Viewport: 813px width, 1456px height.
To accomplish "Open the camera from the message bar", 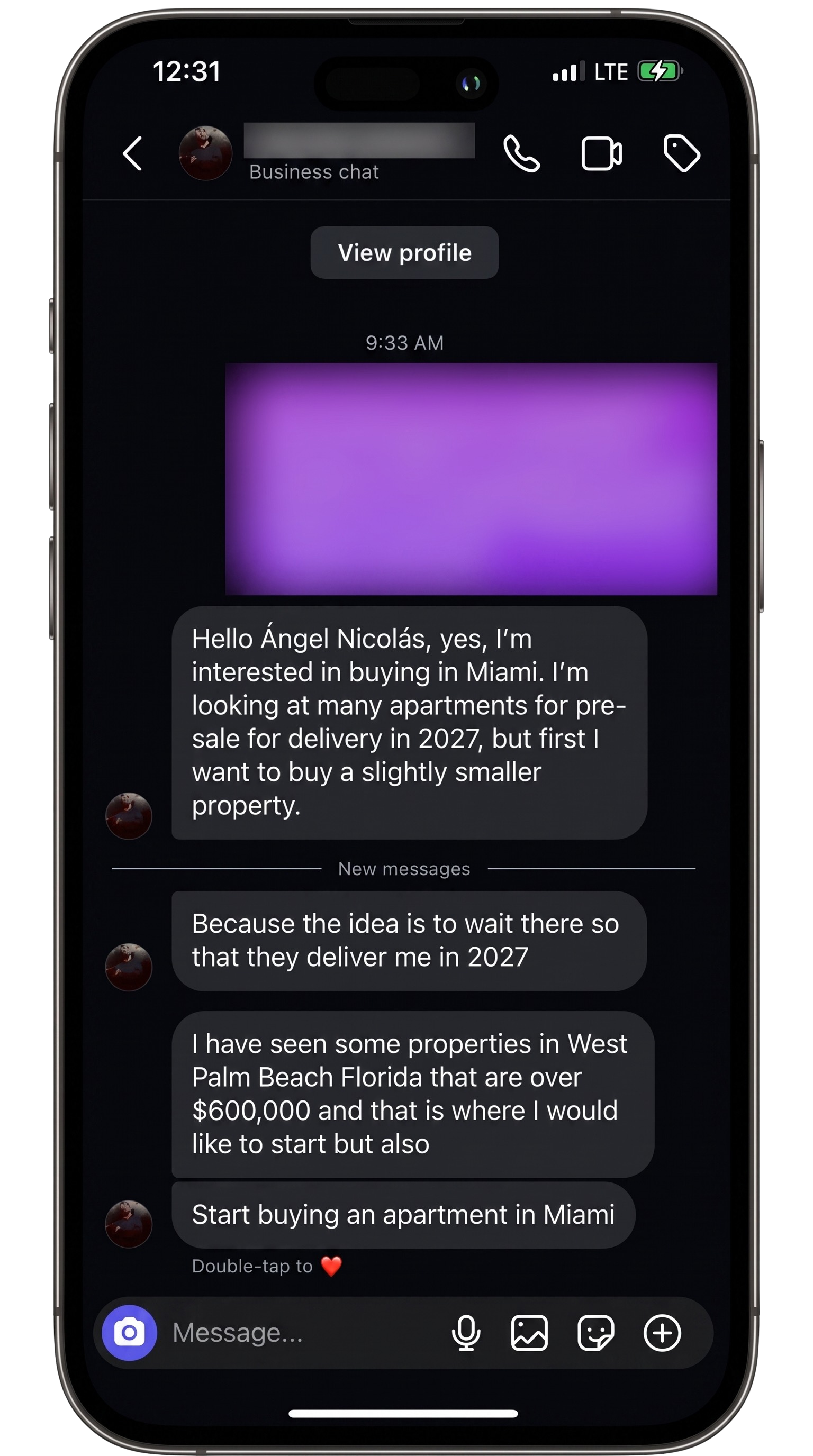I will [x=130, y=1333].
